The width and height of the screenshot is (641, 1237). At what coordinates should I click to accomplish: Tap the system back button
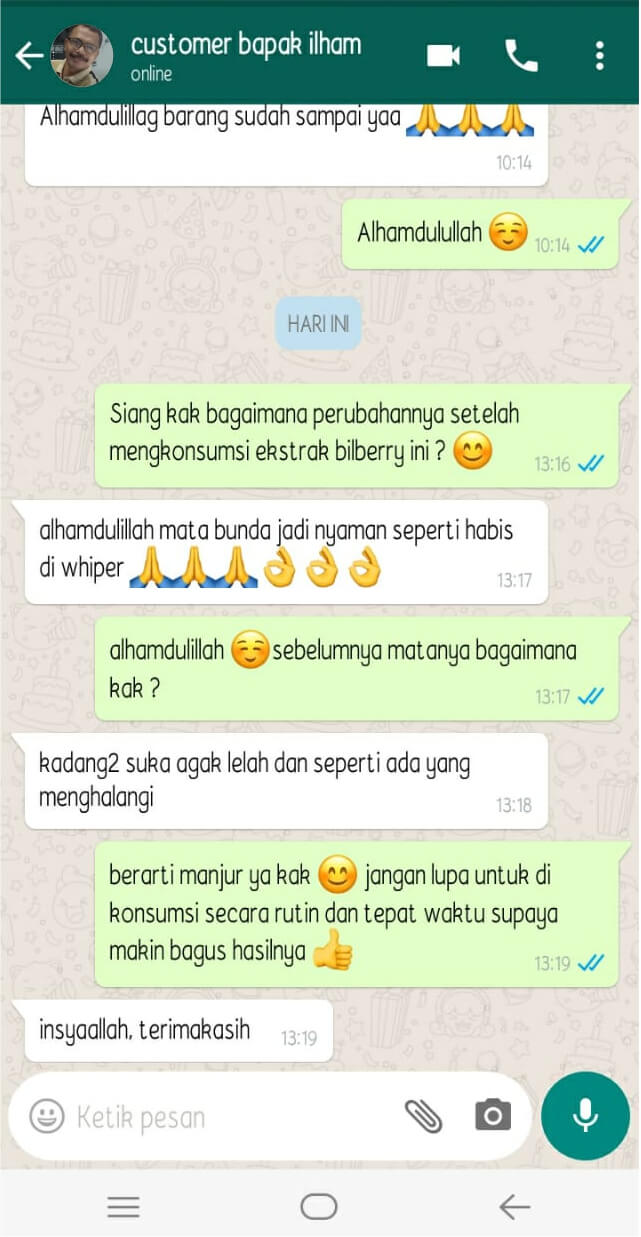click(x=514, y=1207)
